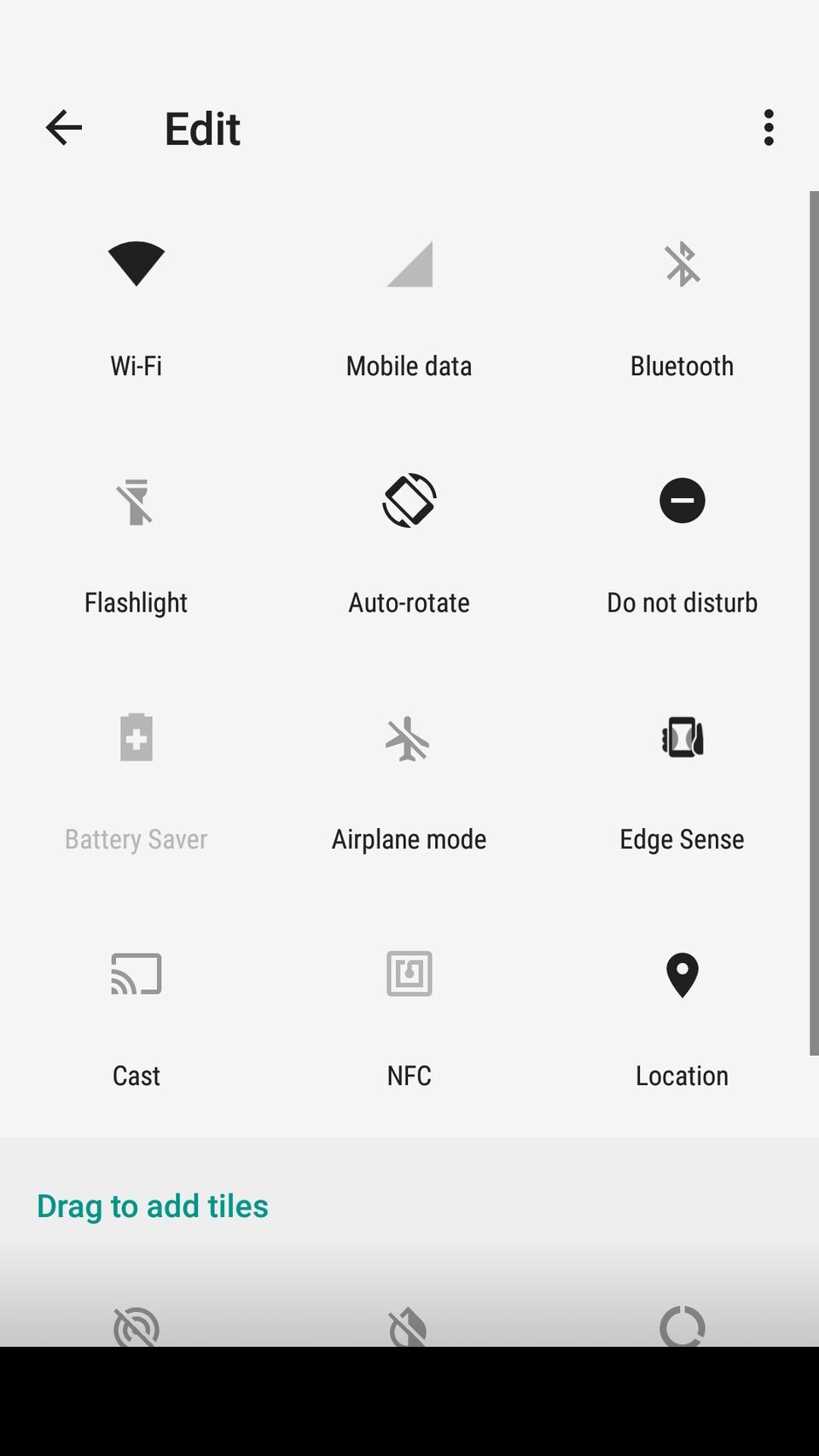Select the Bluetooth tile
819x1456 pixels.
click(x=682, y=307)
